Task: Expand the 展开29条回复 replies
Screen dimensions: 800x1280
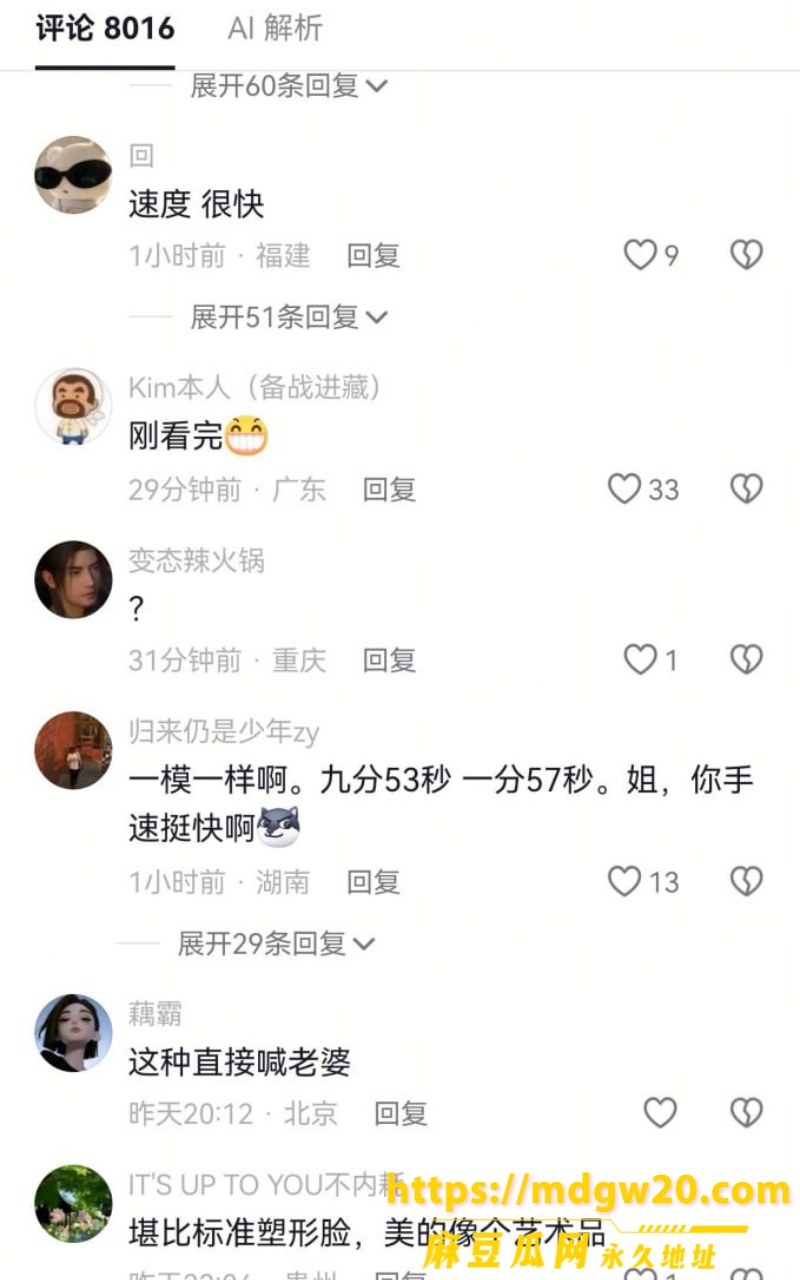Action: coord(276,943)
